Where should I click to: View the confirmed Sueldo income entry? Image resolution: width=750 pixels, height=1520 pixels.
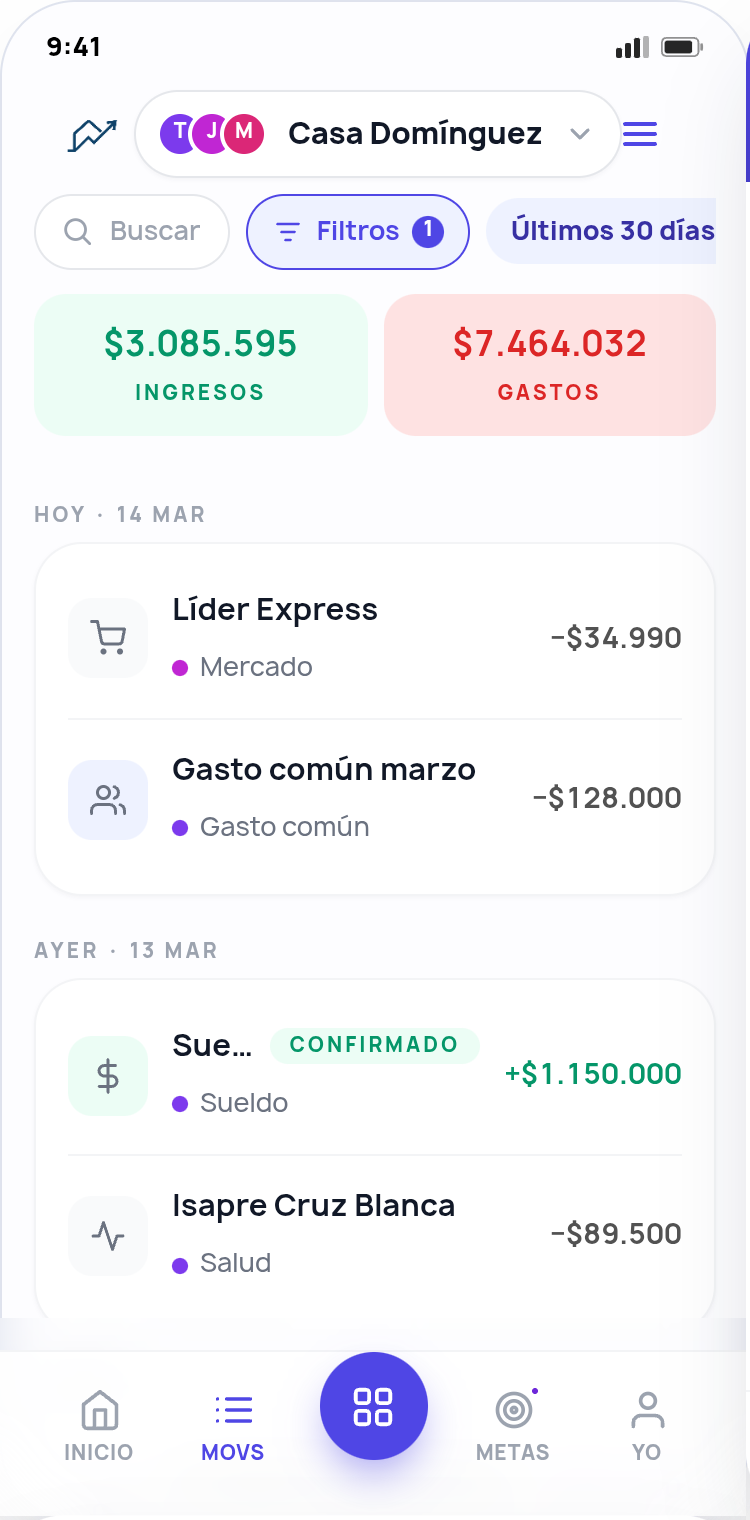[375, 1074]
